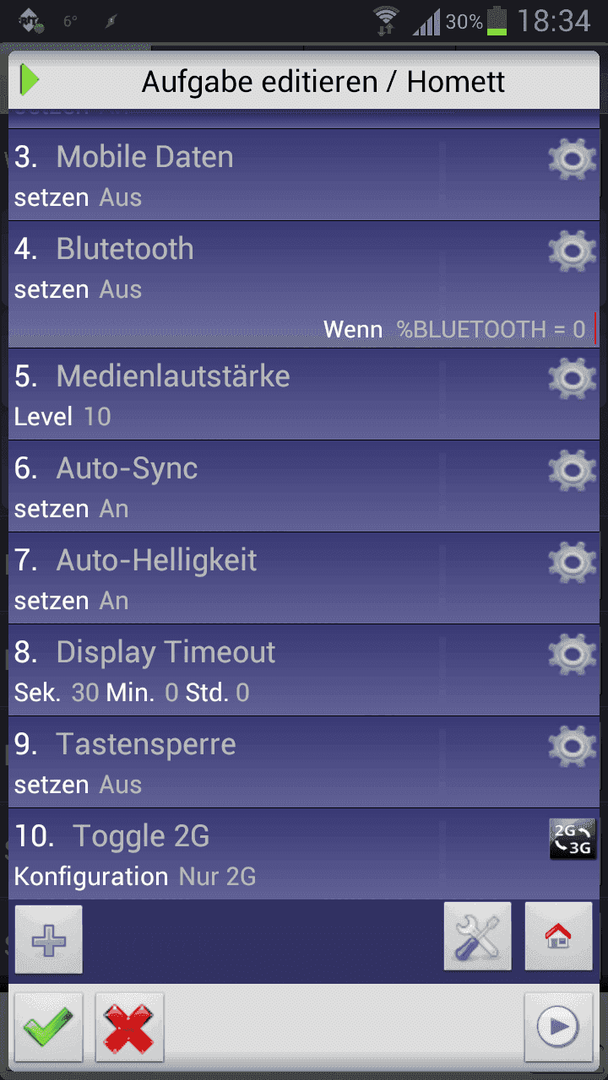608x1080 pixels.
Task: Open the Toggle 2G action
Action: pyautogui.click(x=304, y=853)
